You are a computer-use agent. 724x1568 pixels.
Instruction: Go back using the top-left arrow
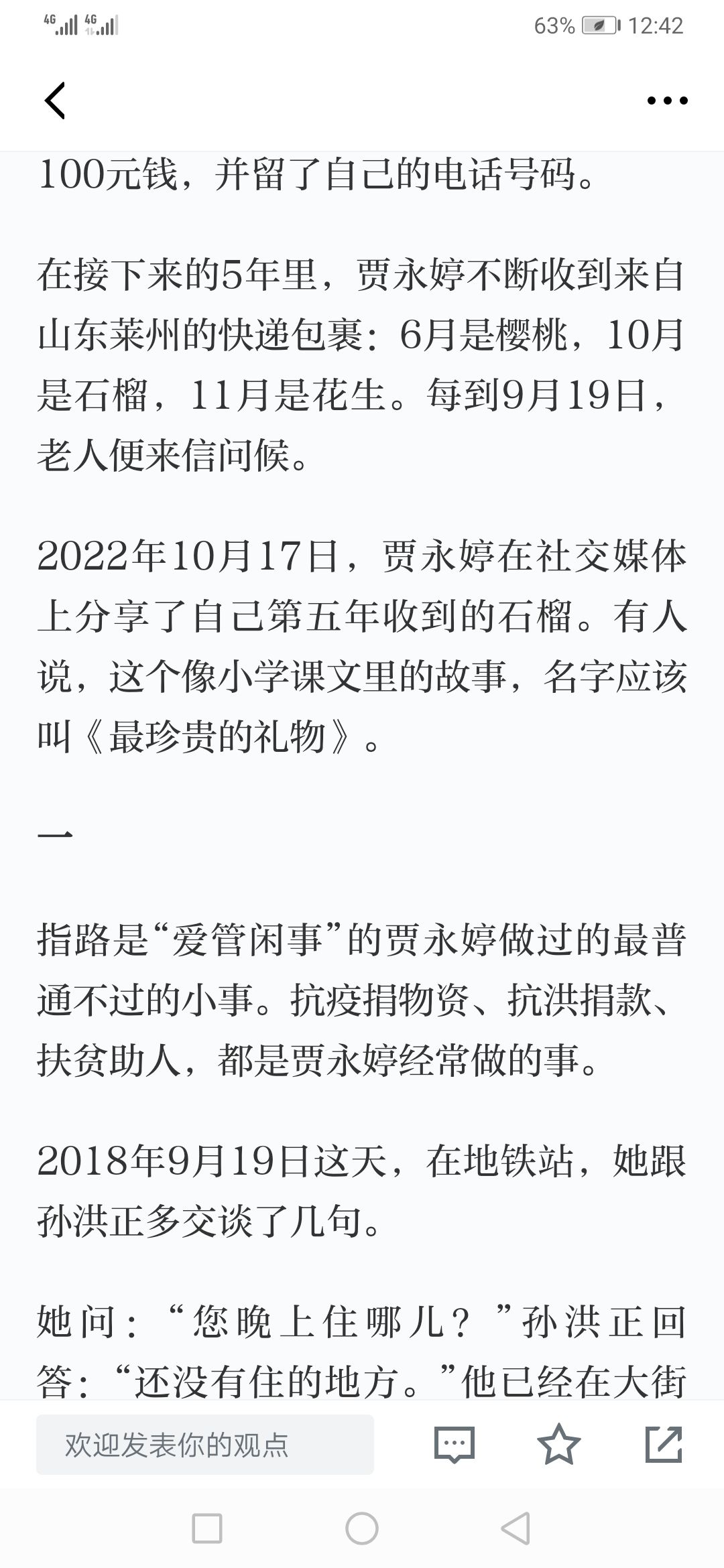tap(55, 101)
